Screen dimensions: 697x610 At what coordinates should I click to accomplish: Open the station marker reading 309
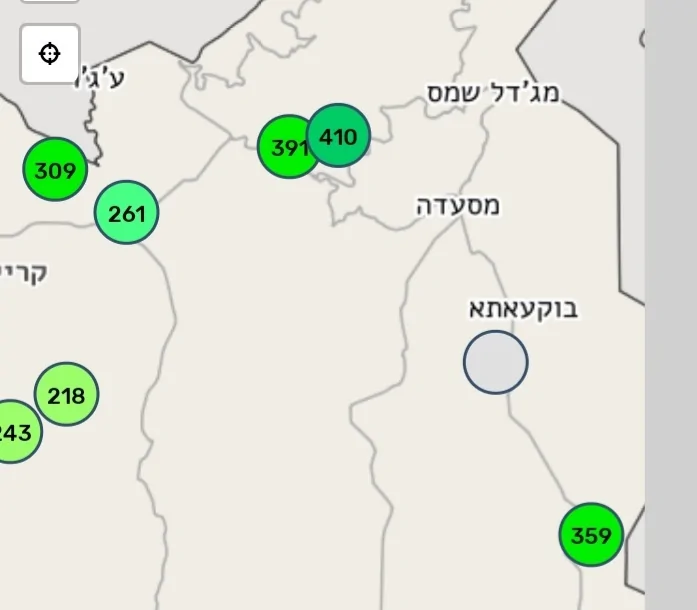tap(55, 170)
